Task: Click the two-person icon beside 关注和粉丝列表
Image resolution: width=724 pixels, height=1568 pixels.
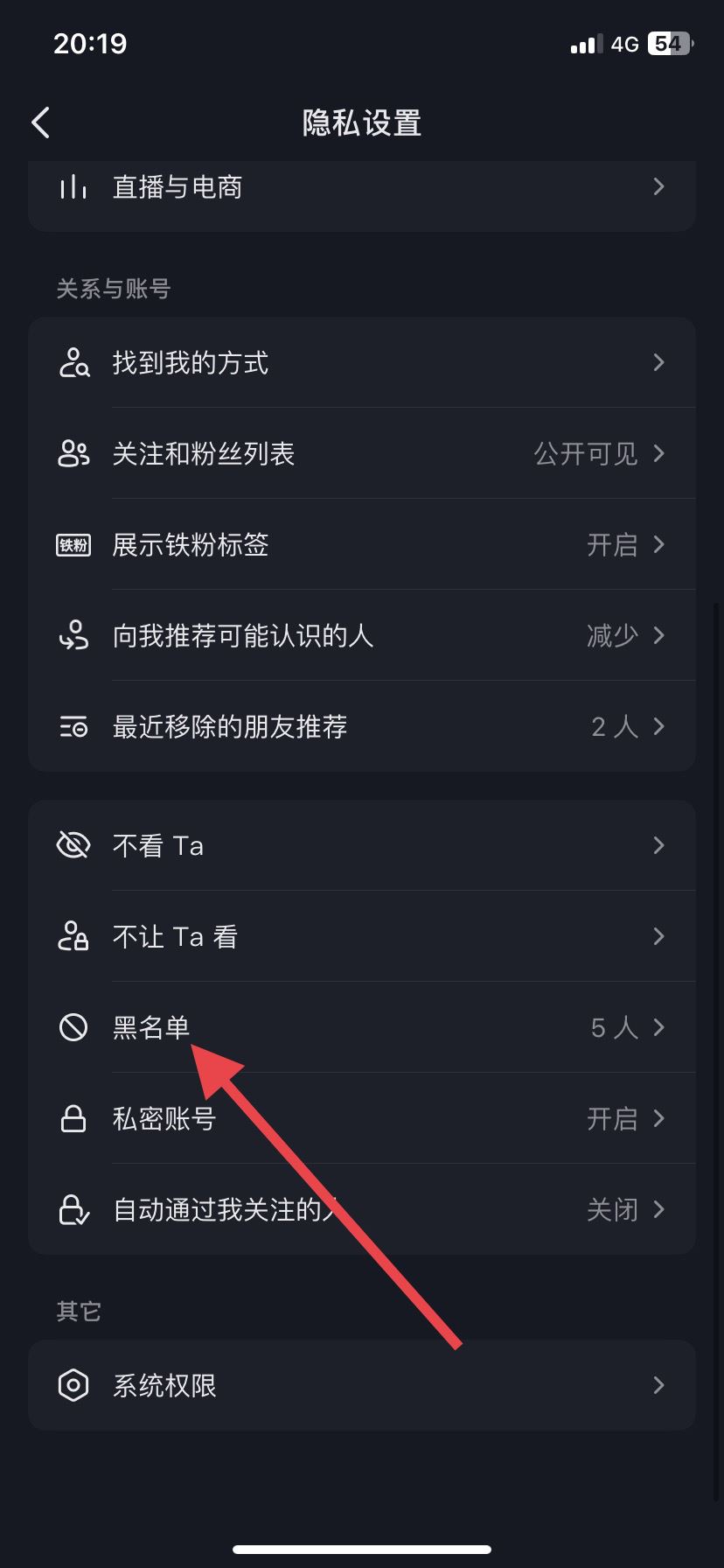Action: 73,453
